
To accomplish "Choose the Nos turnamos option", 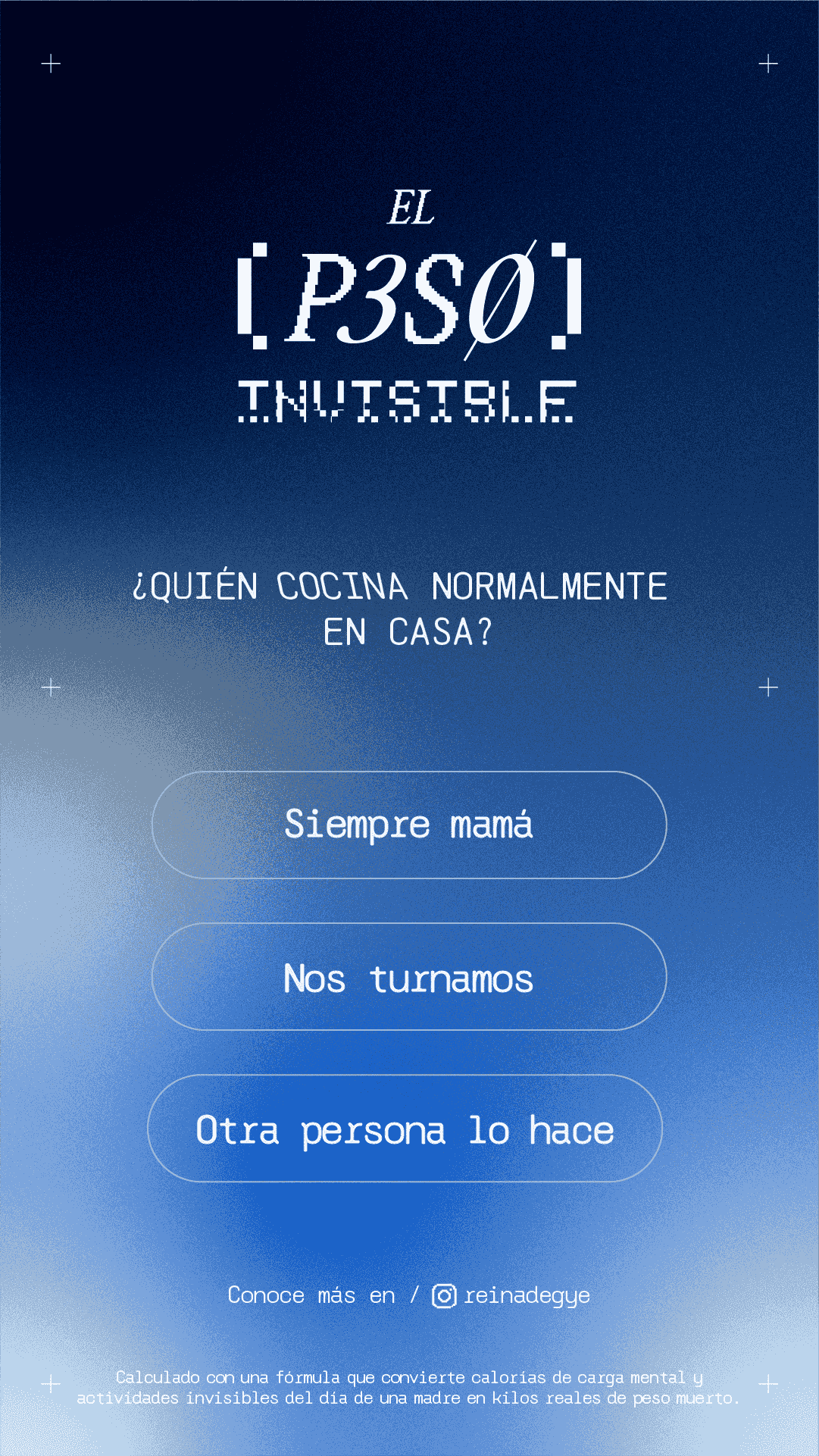I will point(409,976).
